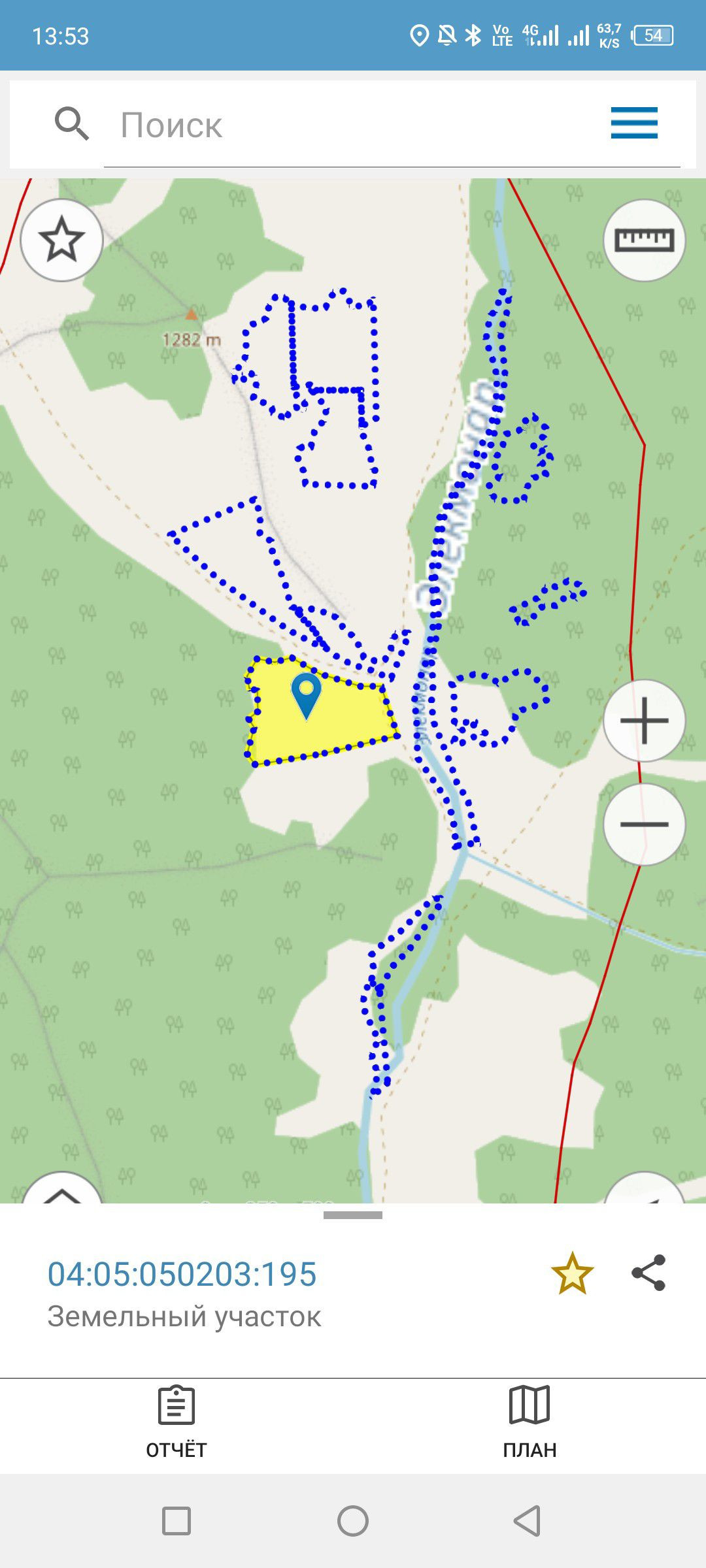Image resolution: width=706 pixels, height=1568 pixels.
Task: Zoom in the map with plus button
Action: click(x=644, y=721)
